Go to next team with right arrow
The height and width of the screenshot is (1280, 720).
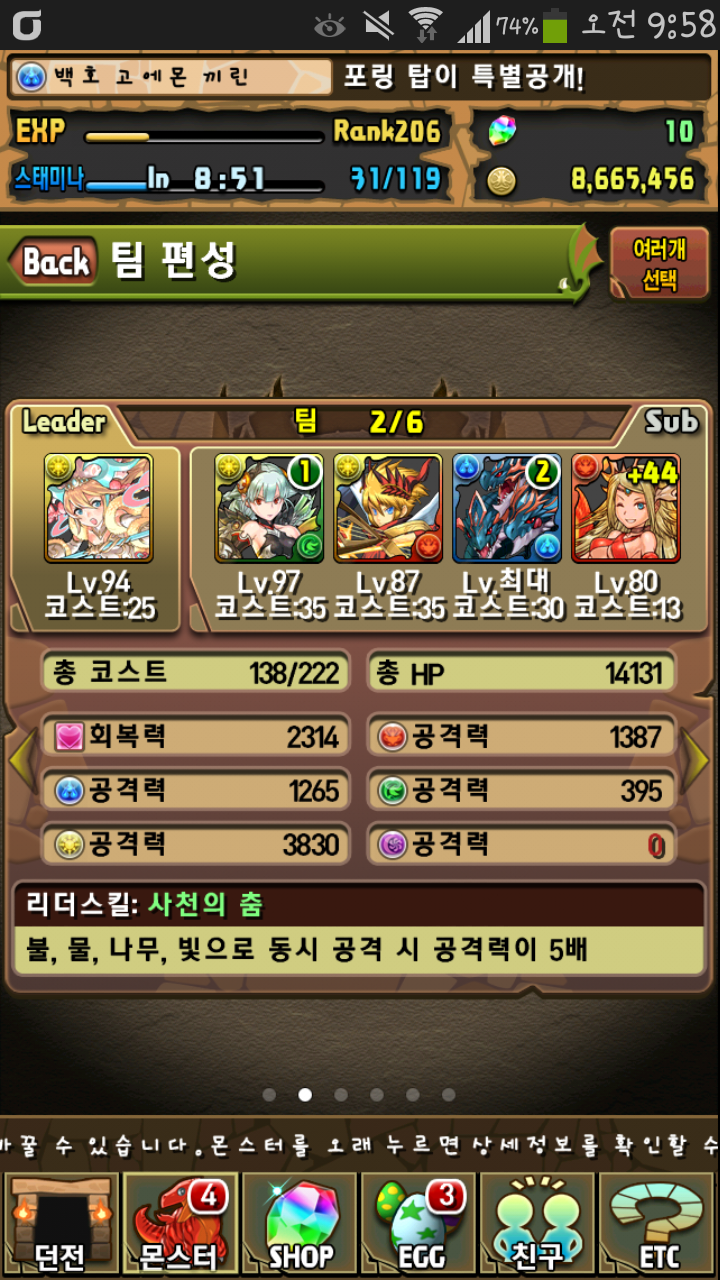pyautogui.click(x=698, y=760)
